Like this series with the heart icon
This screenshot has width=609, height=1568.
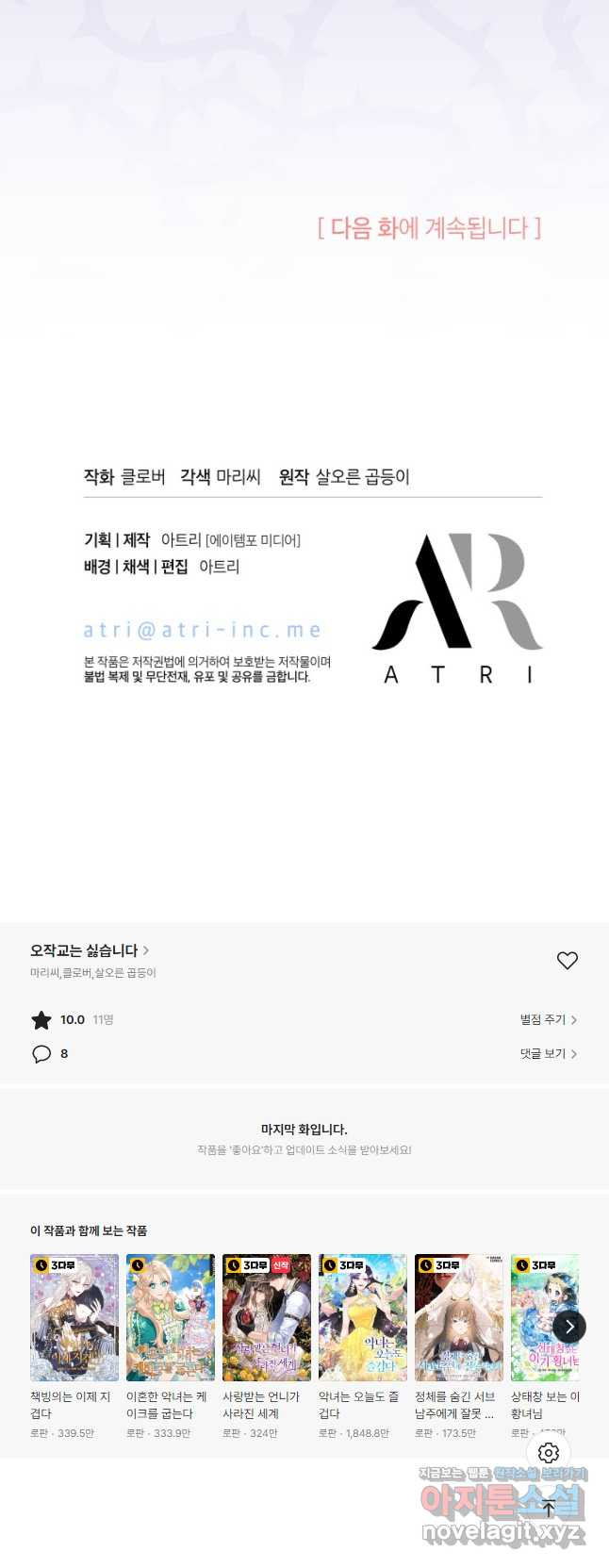click(x=567, y=961)
